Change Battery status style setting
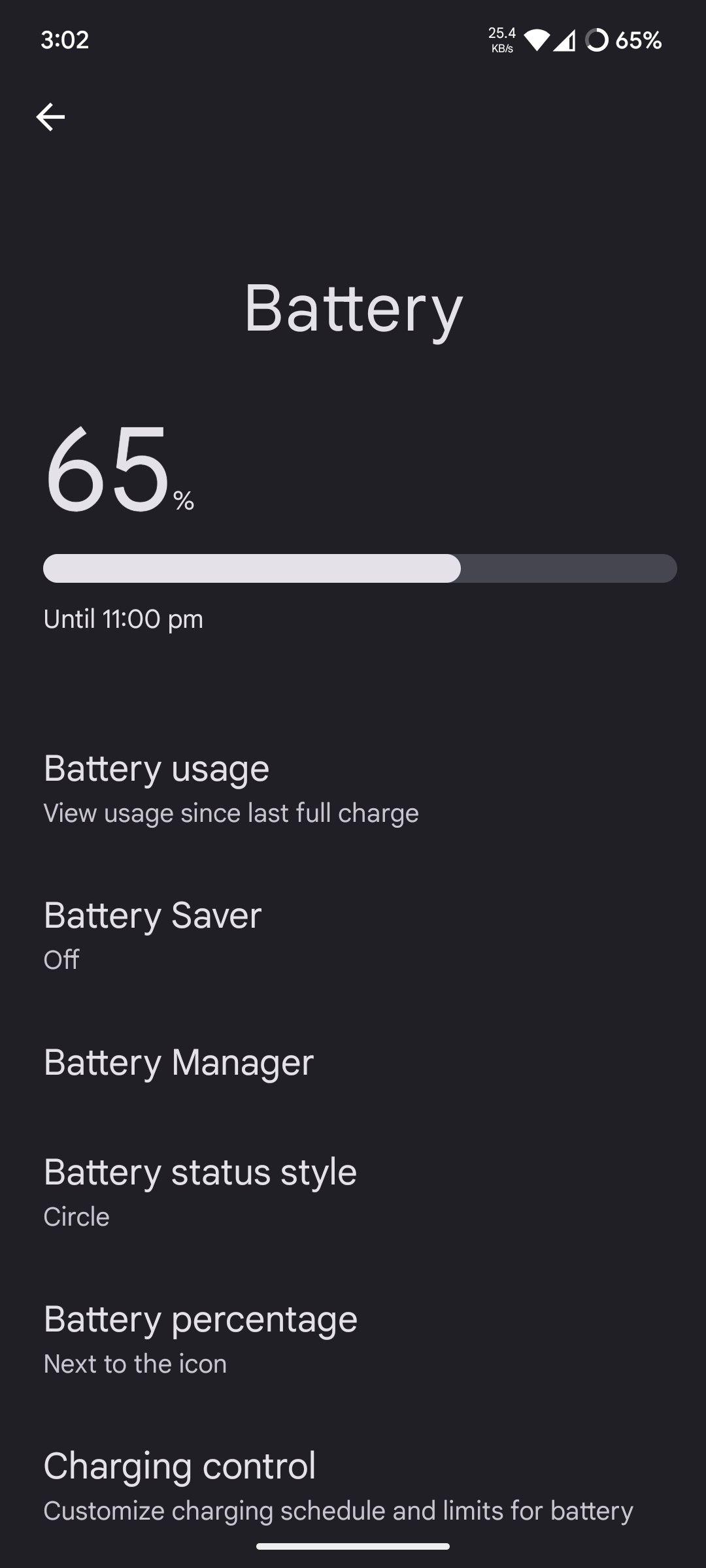Viewport: 706px width, 1568px height. [x=353, y=1193]
